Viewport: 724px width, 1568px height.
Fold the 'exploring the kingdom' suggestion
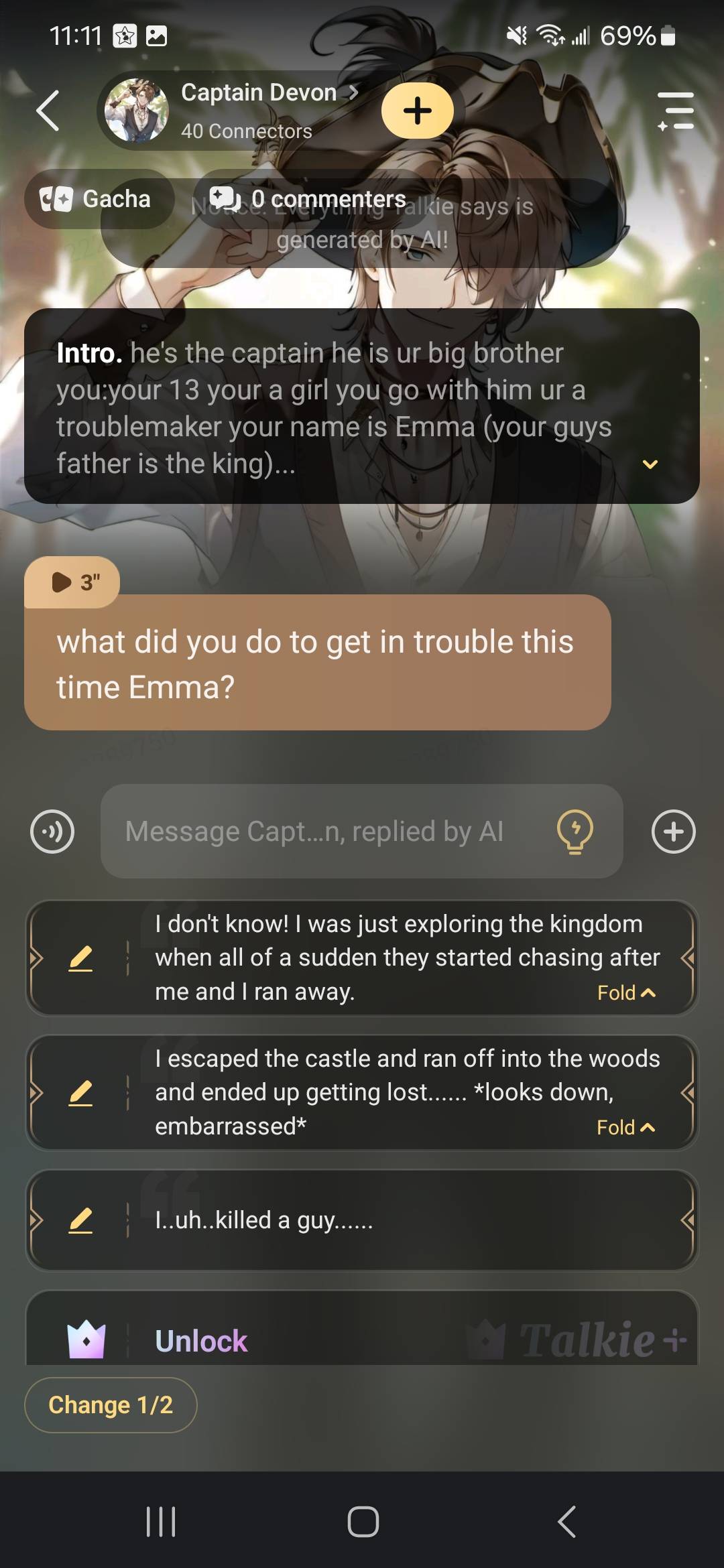click(x=626, y=993)
